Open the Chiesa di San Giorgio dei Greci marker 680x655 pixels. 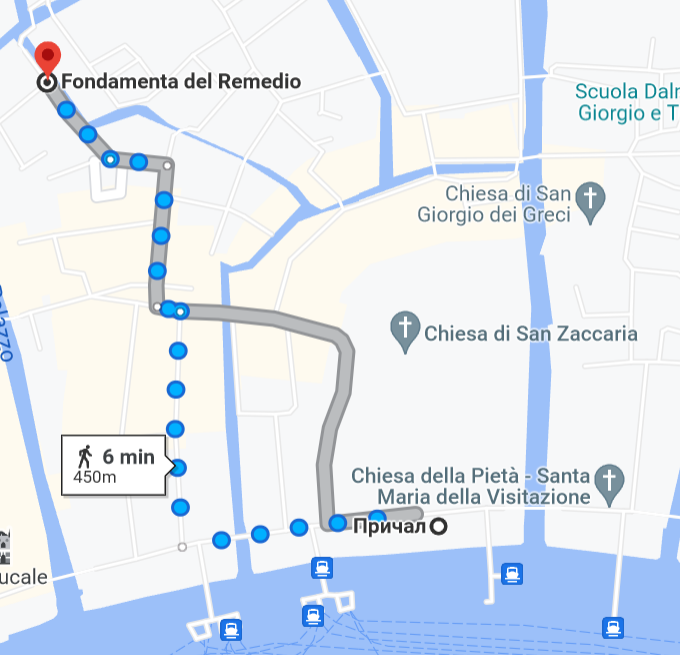(x=591, y=203)
